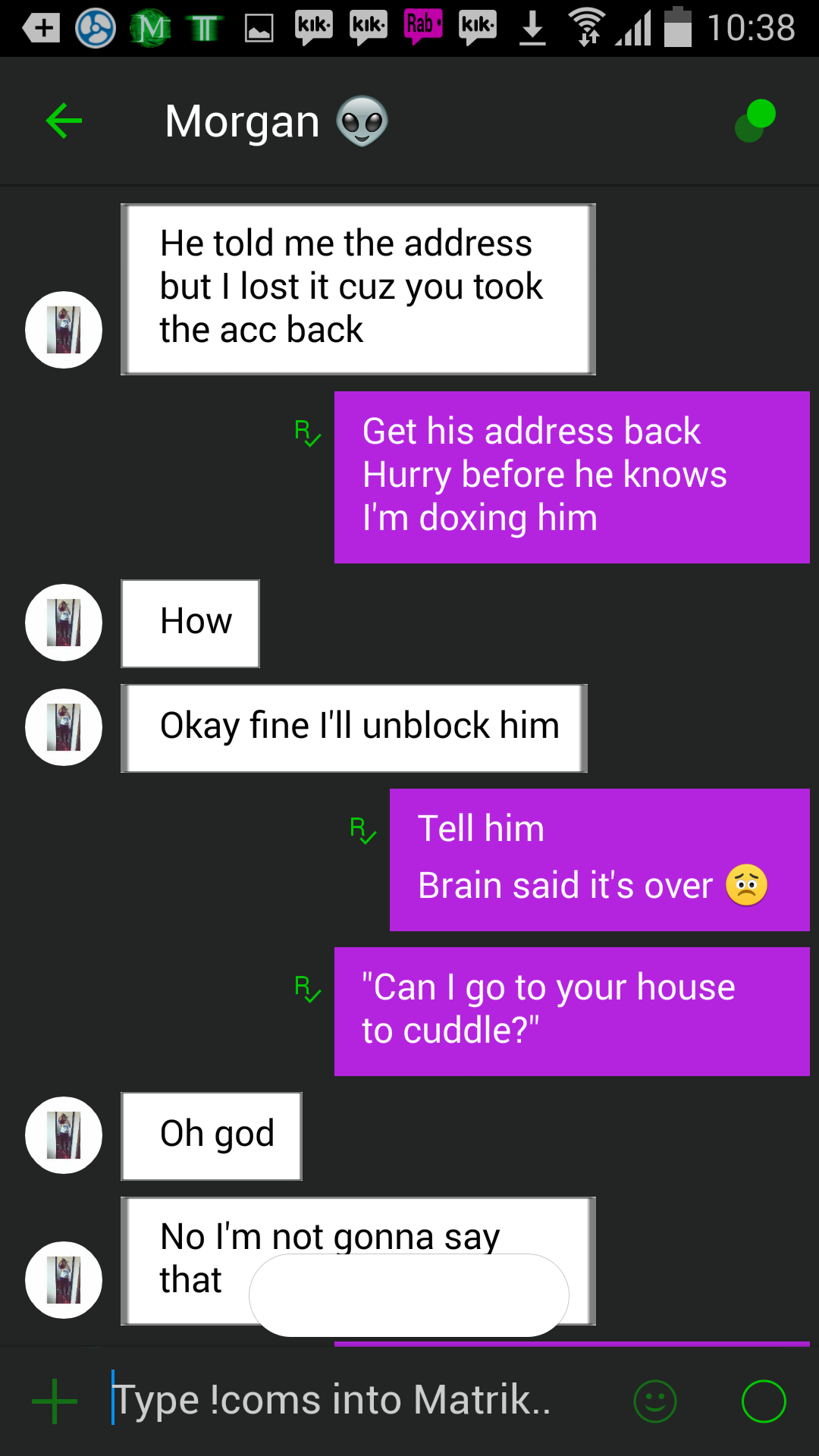The width and height of the screenshot is (819, 1456).
Task: Open Morgan's avatar beside 'How' message
Action: pos(64,623)
